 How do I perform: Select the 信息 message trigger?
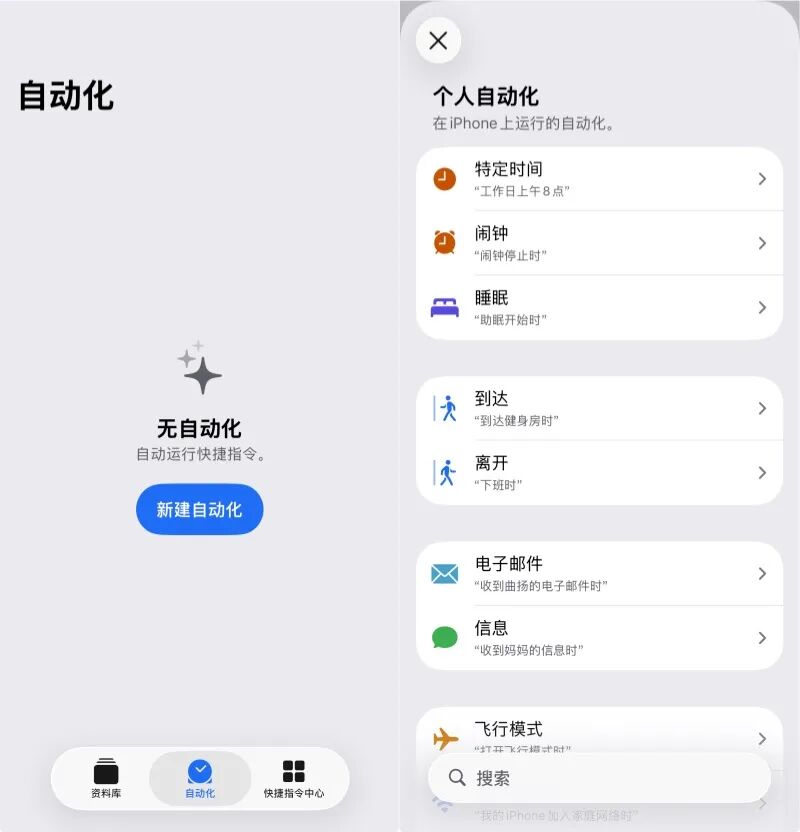pyautogui.click(x=599, y=637)
